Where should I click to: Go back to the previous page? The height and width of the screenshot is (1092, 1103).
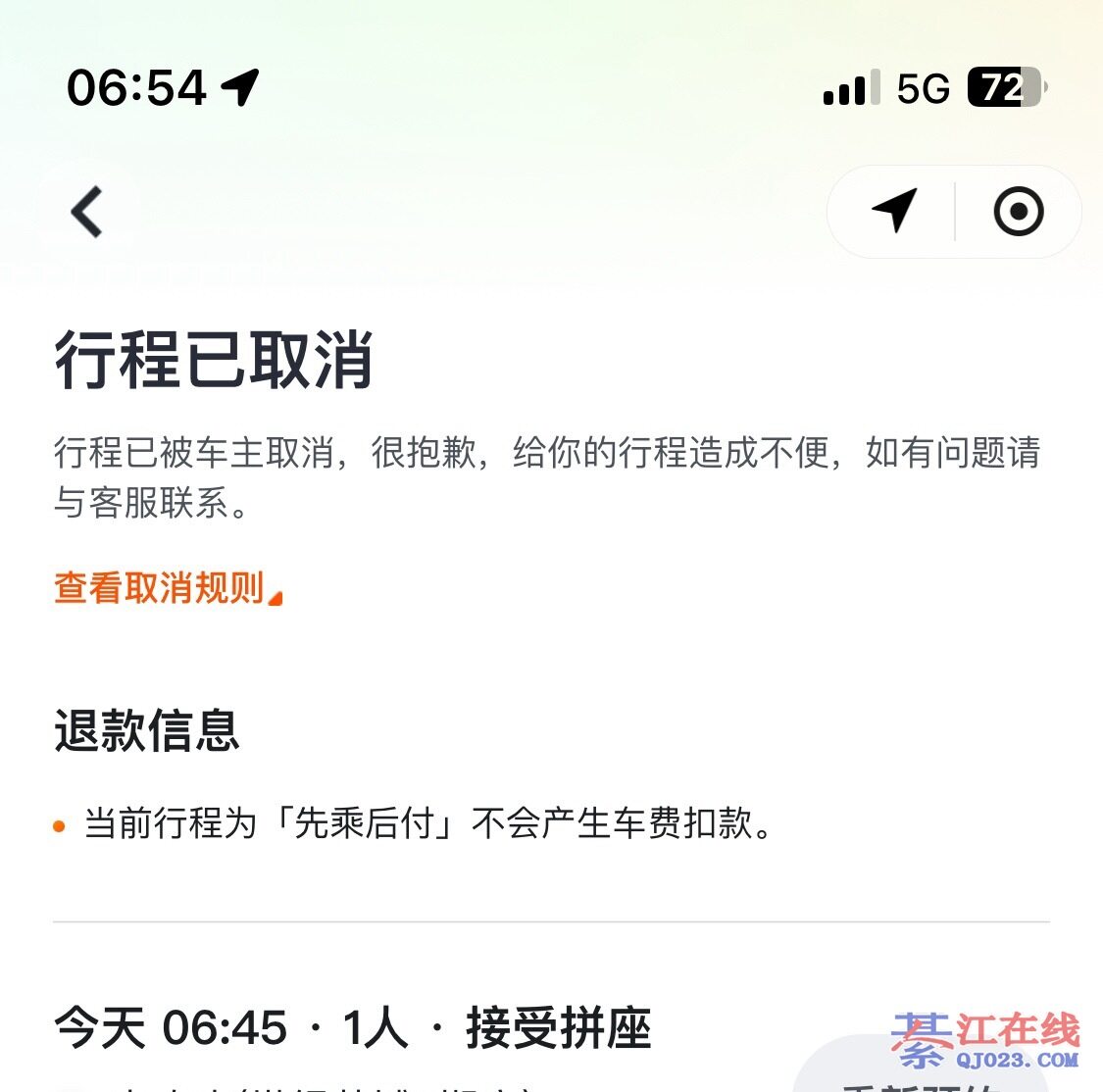coord(87,212)
